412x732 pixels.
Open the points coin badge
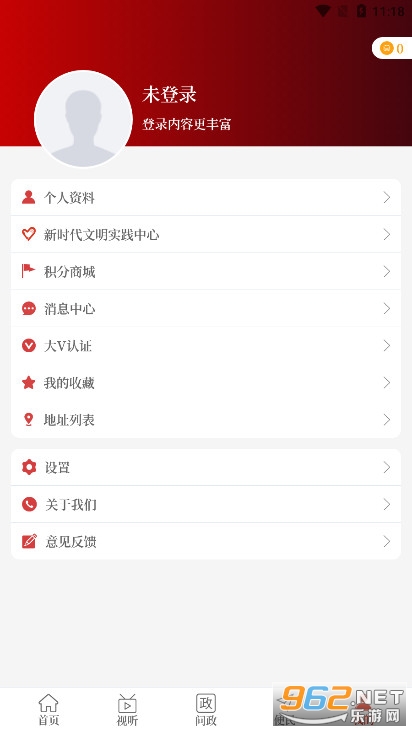click(392, 48)
